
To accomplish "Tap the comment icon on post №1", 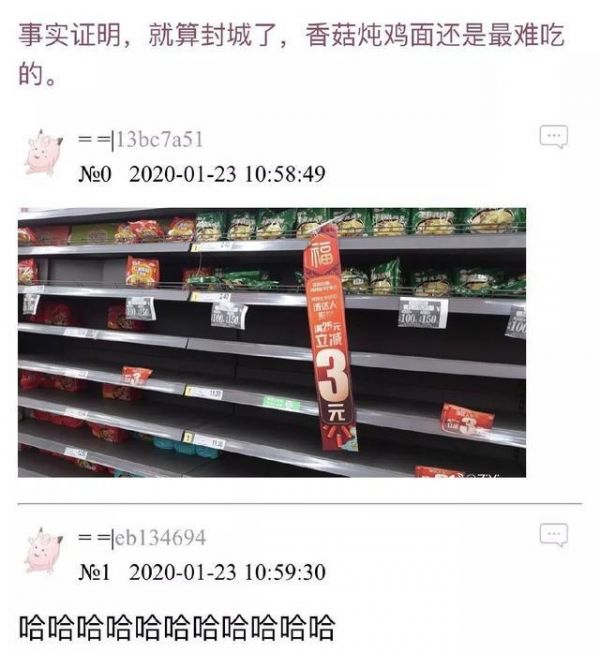I will click(554, 535).
